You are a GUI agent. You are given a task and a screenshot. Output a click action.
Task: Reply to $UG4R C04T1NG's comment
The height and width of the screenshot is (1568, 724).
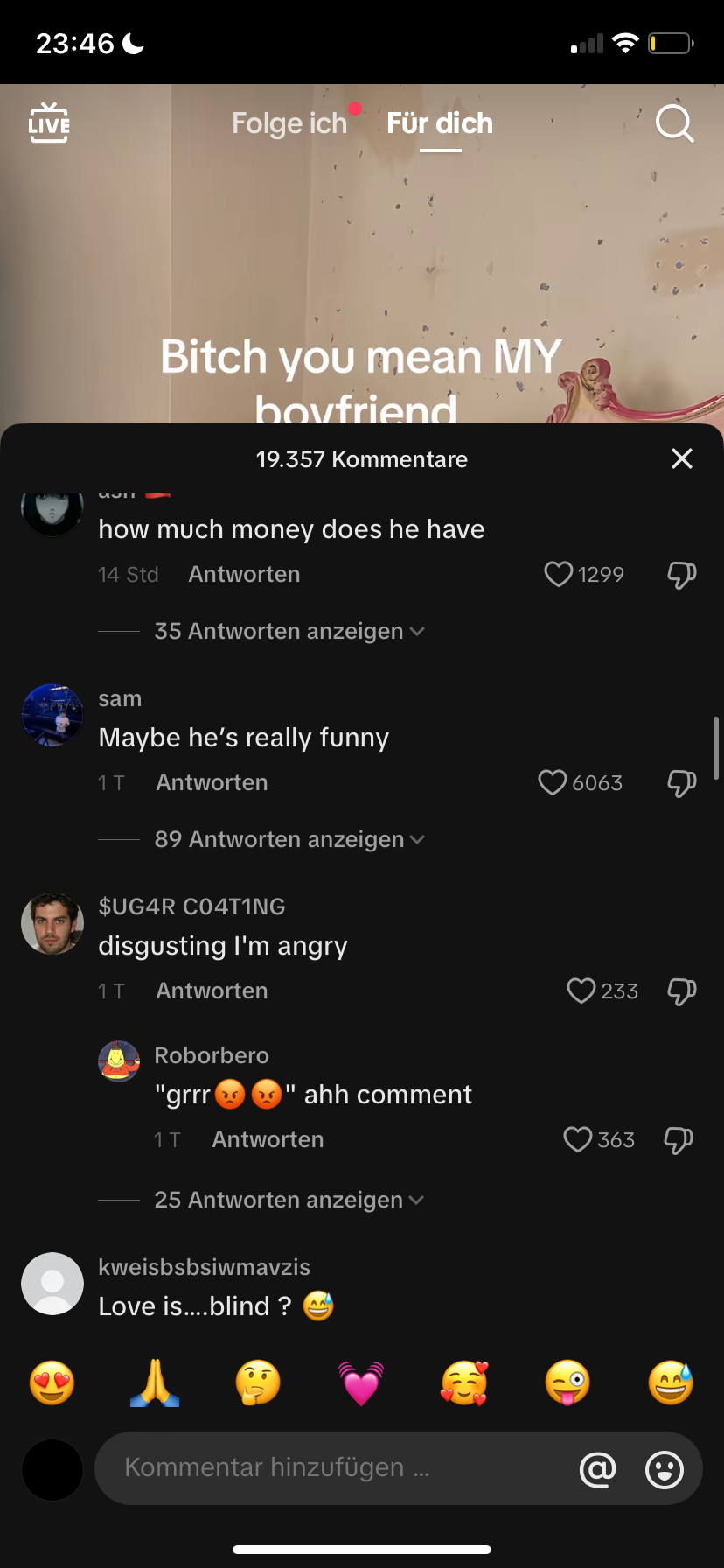212,990
